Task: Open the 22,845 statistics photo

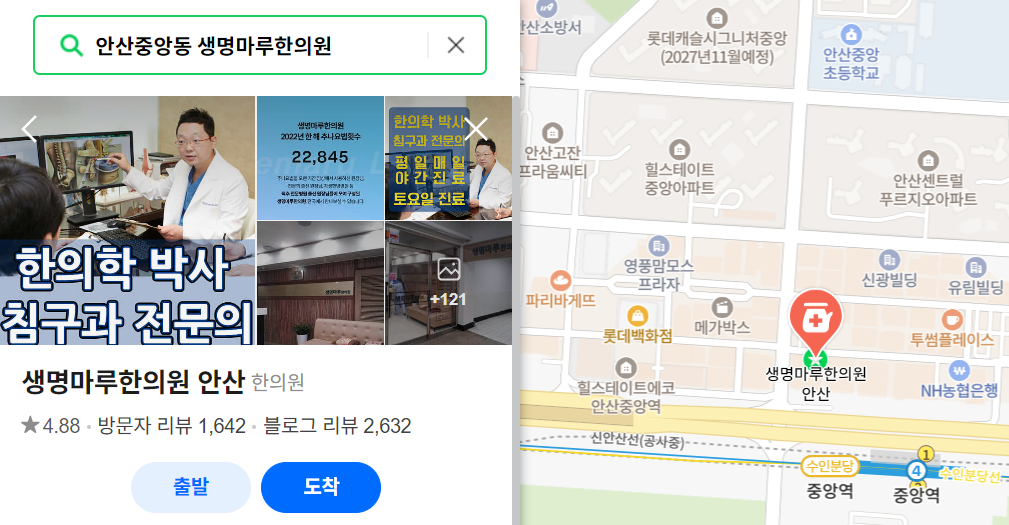Action: (x=320, y=157)
